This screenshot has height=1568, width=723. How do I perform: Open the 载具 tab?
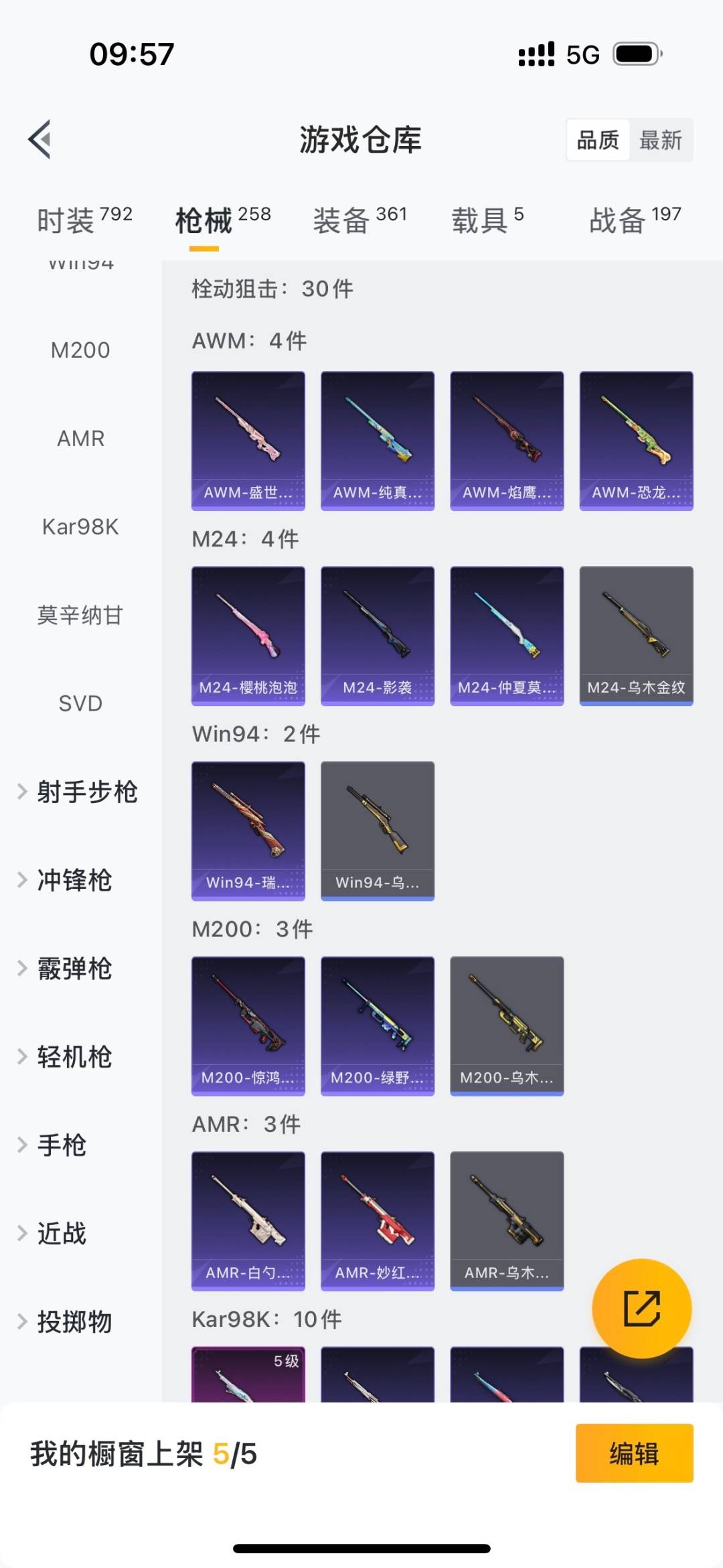487,220
